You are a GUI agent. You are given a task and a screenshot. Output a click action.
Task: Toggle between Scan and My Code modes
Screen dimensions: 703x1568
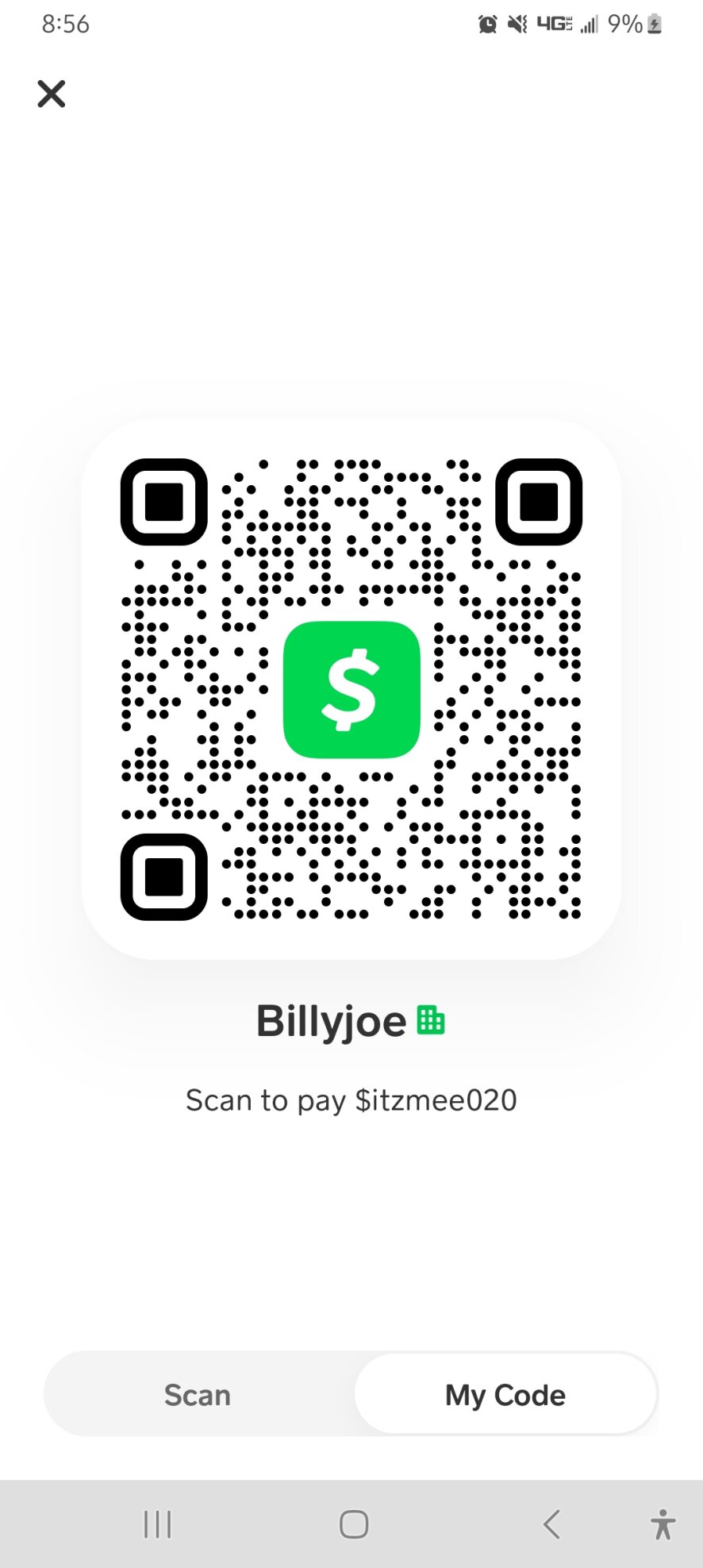coord(351,1394)
